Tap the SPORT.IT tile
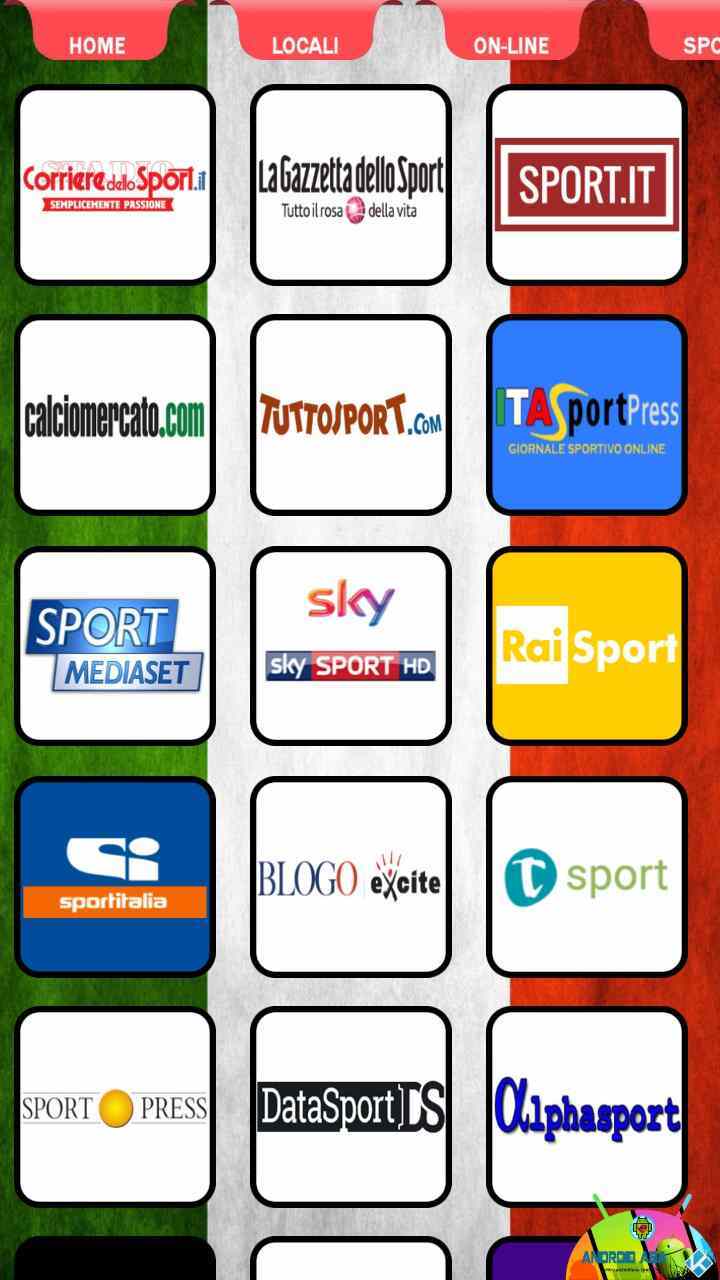720x1280 pixels. point(587,185)
